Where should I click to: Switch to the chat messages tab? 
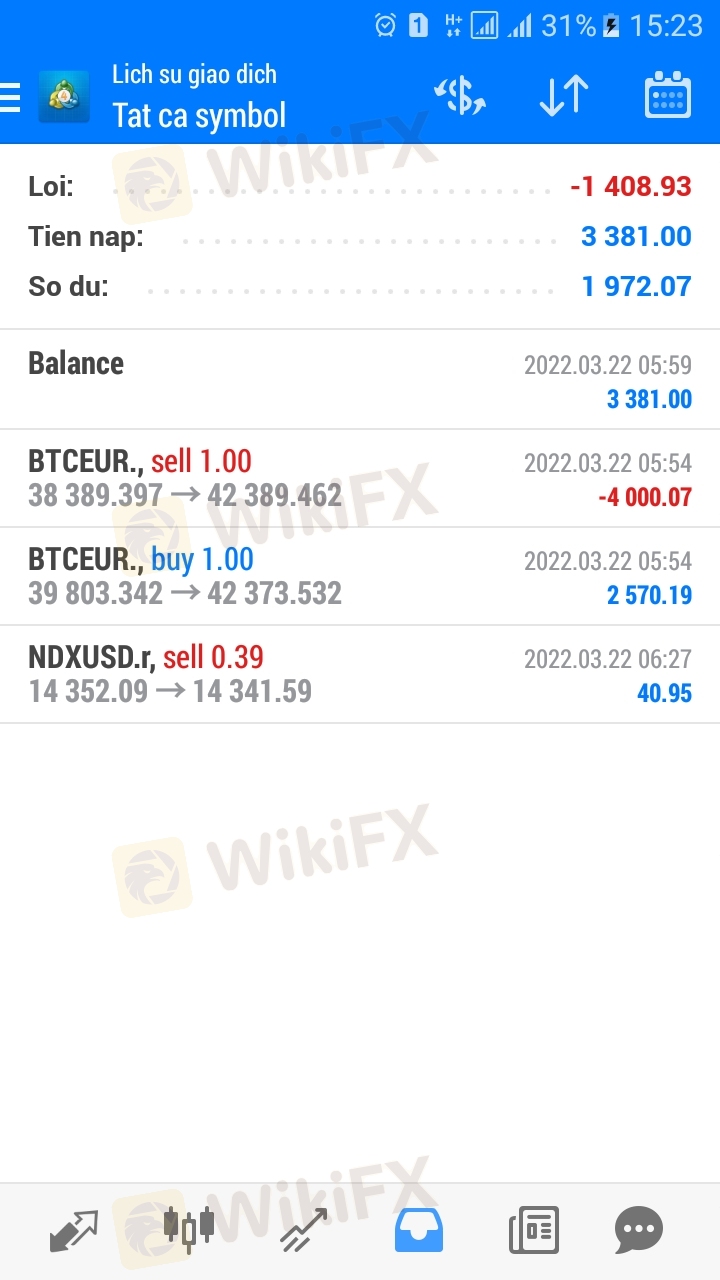[x=638, y=1230]
